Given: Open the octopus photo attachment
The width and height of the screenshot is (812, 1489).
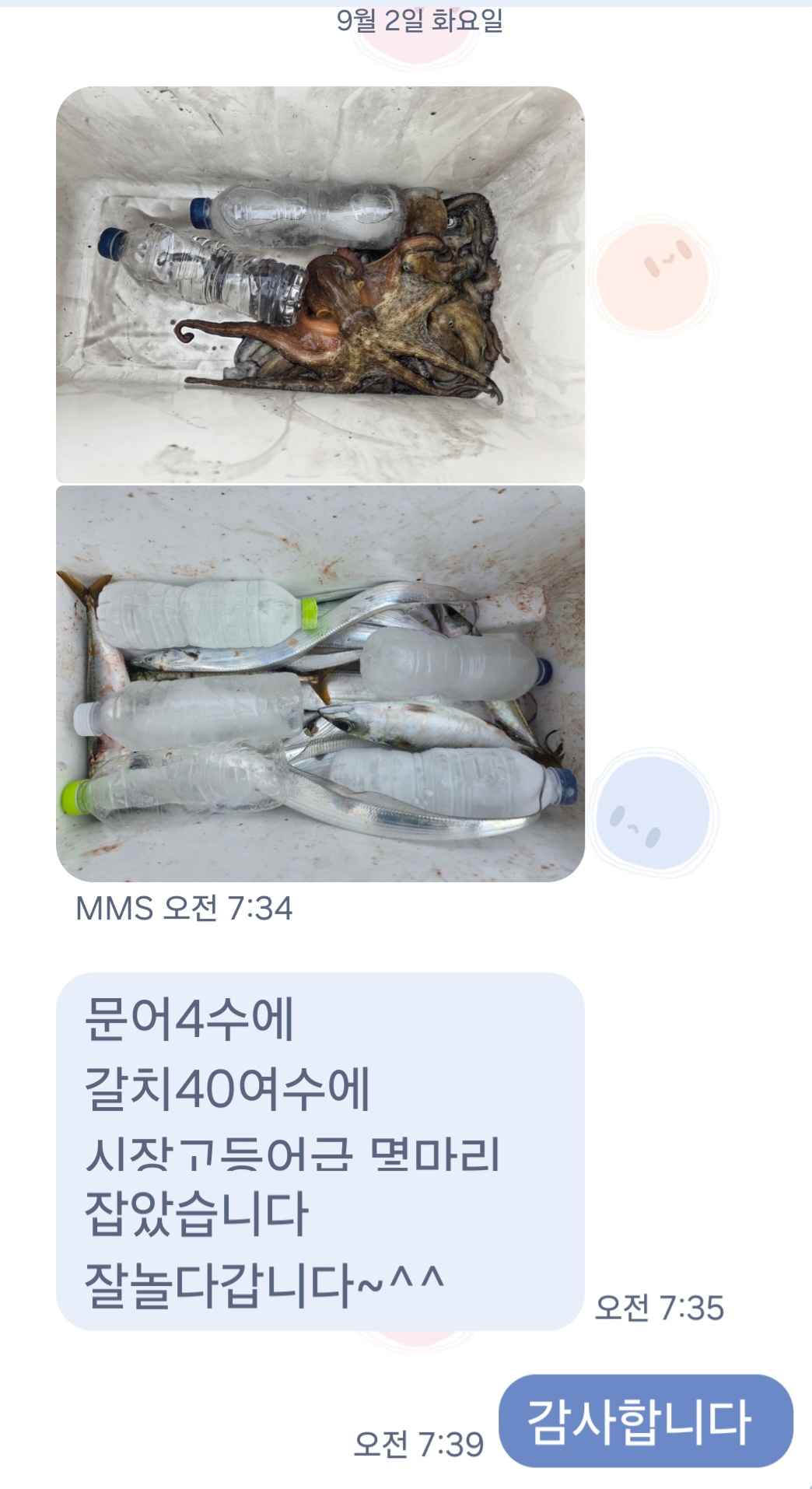Looking at the screenshot, I should (x=320, y=285).
